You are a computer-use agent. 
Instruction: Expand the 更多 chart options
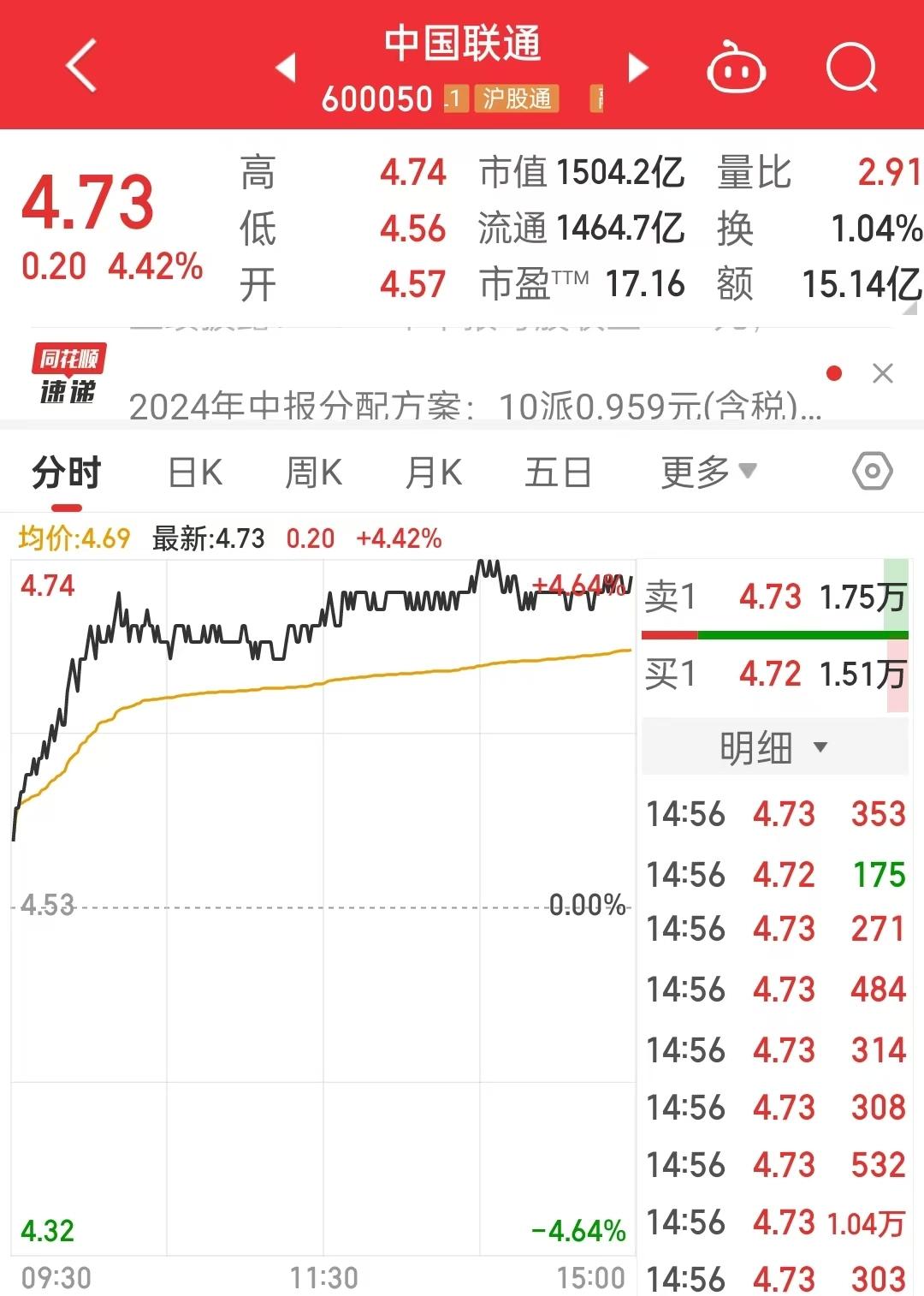(708, 472)
